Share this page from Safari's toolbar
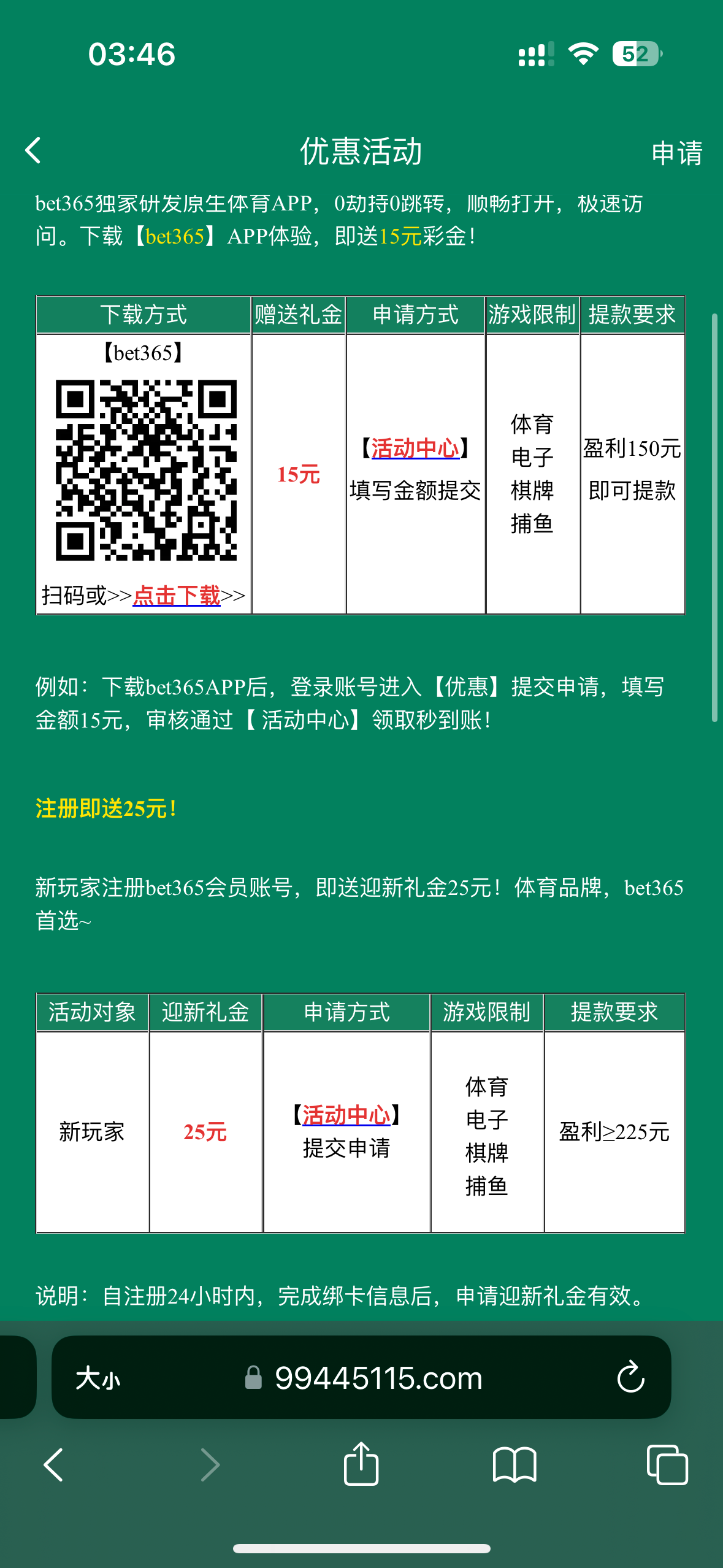Viewport: 723px width, 1568px height. 361,1465
